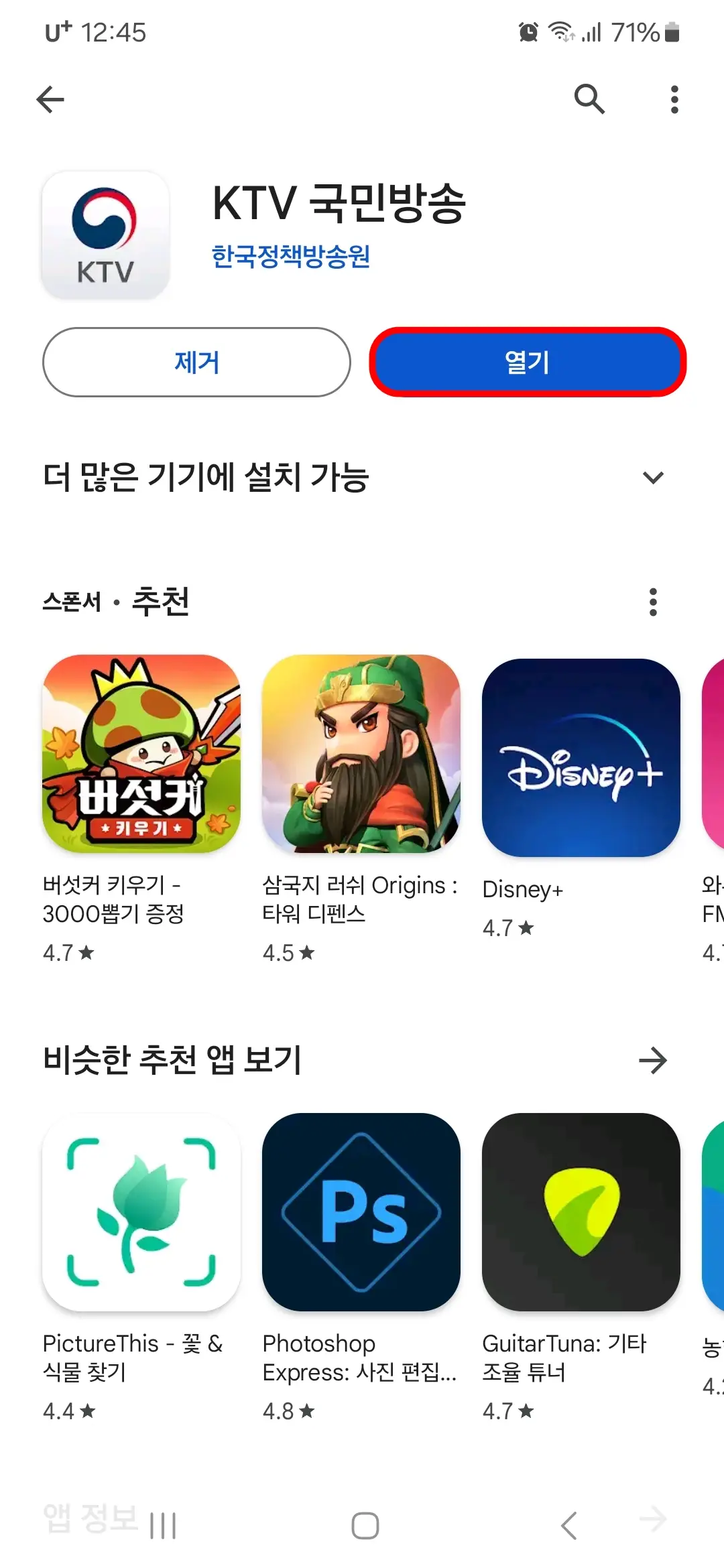View all similar recommended apps via arrow

655,1060
